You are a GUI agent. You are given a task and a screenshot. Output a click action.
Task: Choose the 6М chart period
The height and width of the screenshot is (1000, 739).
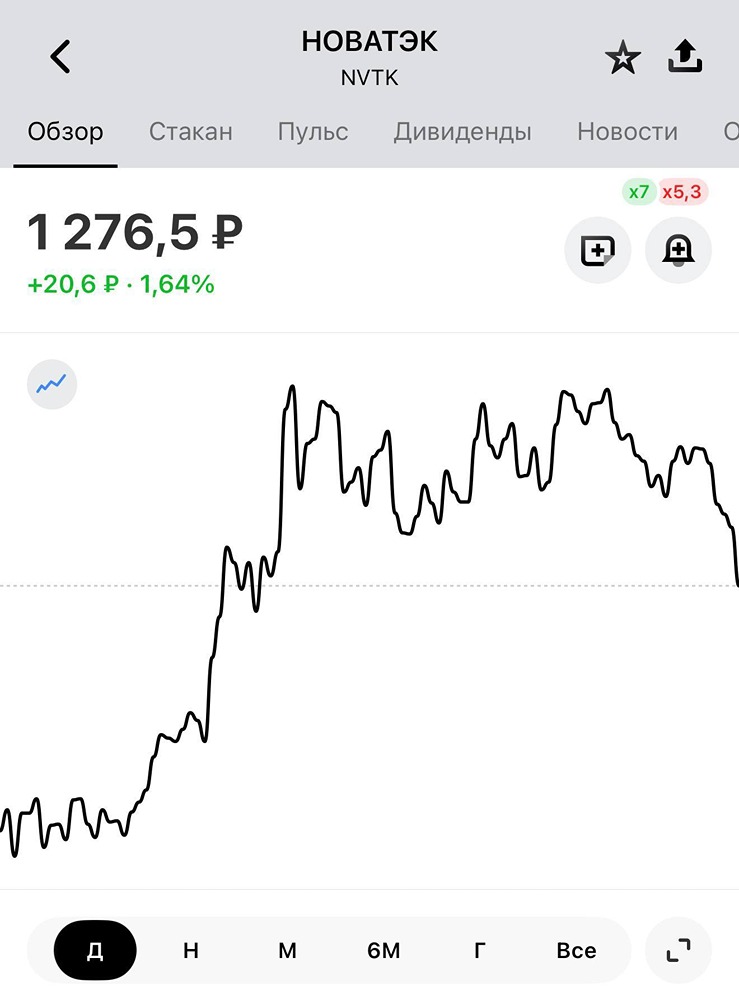point(383,950)
